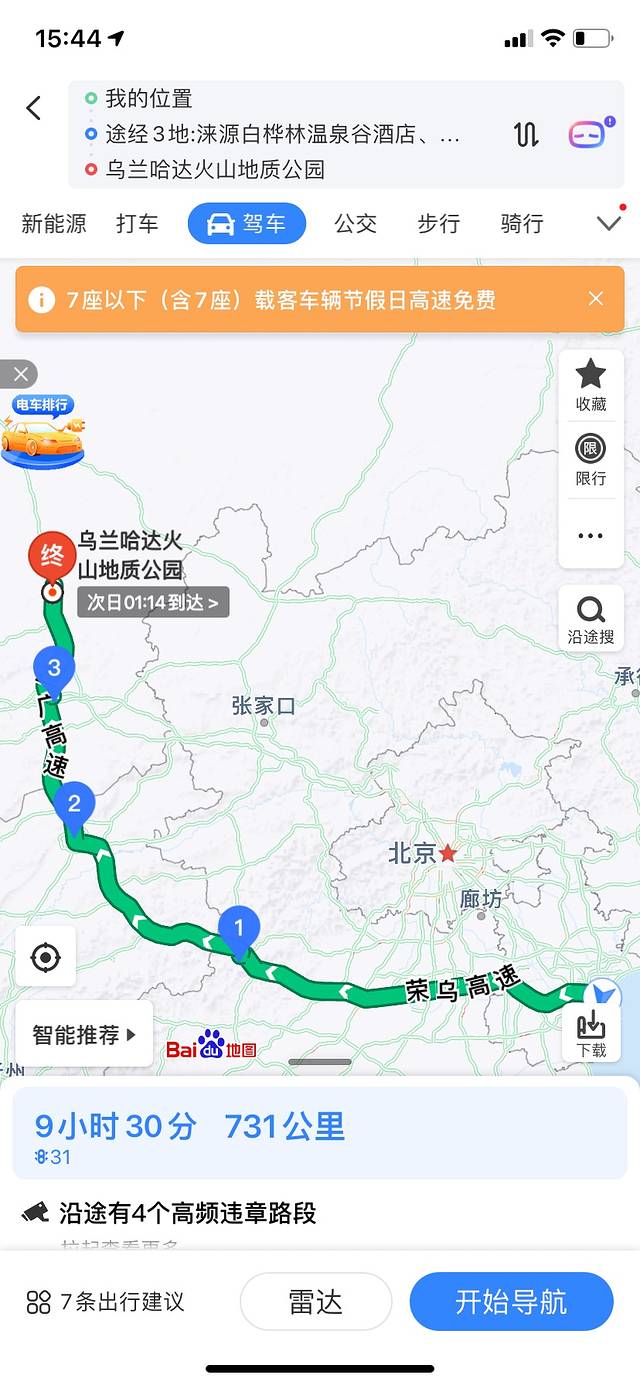Switch to the 打车 tab
The width and height of the screenshot is (640, 1385).
(x=137, y=224)
